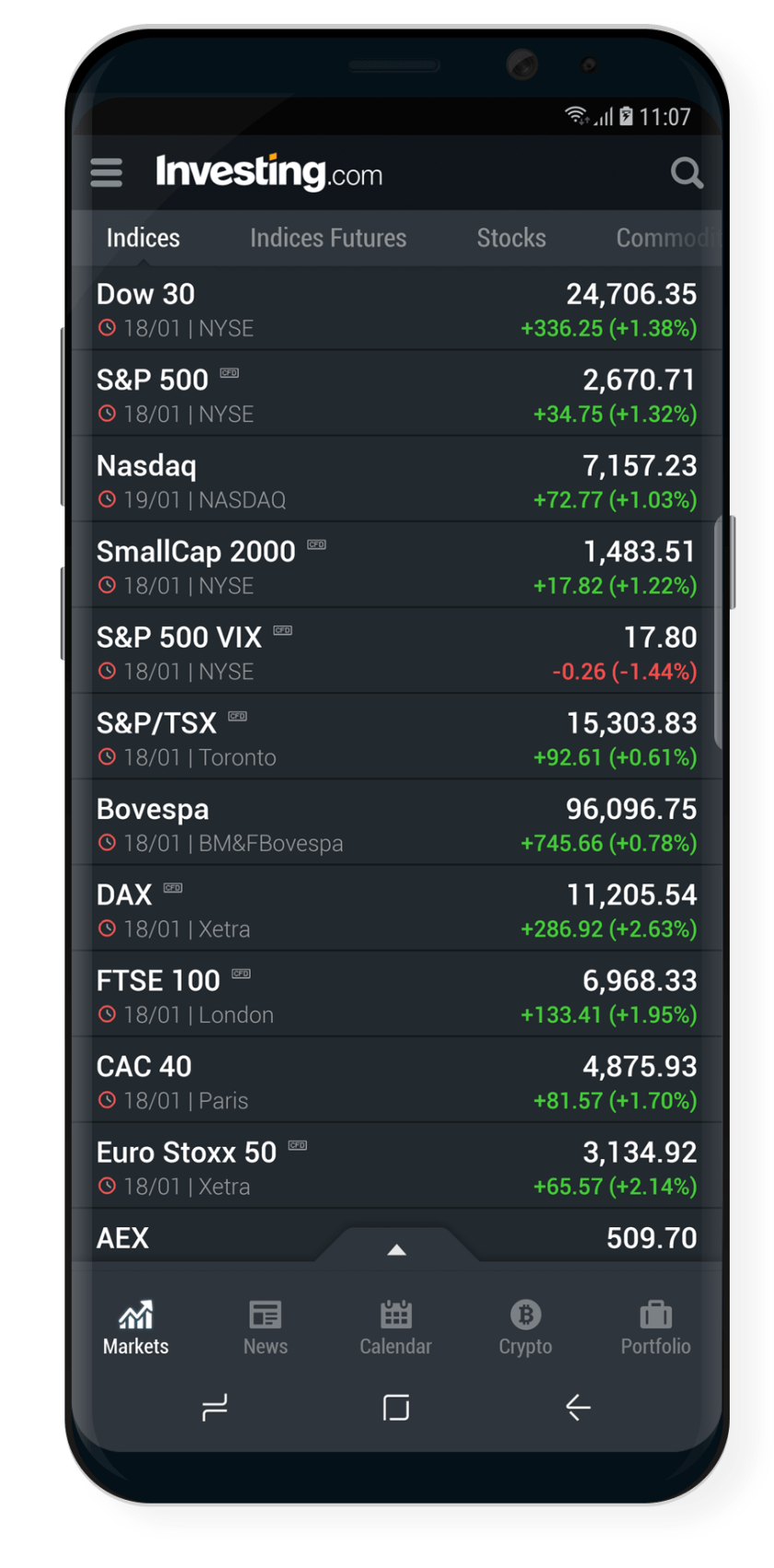View the CAC 40 index

coord(396,1081)
